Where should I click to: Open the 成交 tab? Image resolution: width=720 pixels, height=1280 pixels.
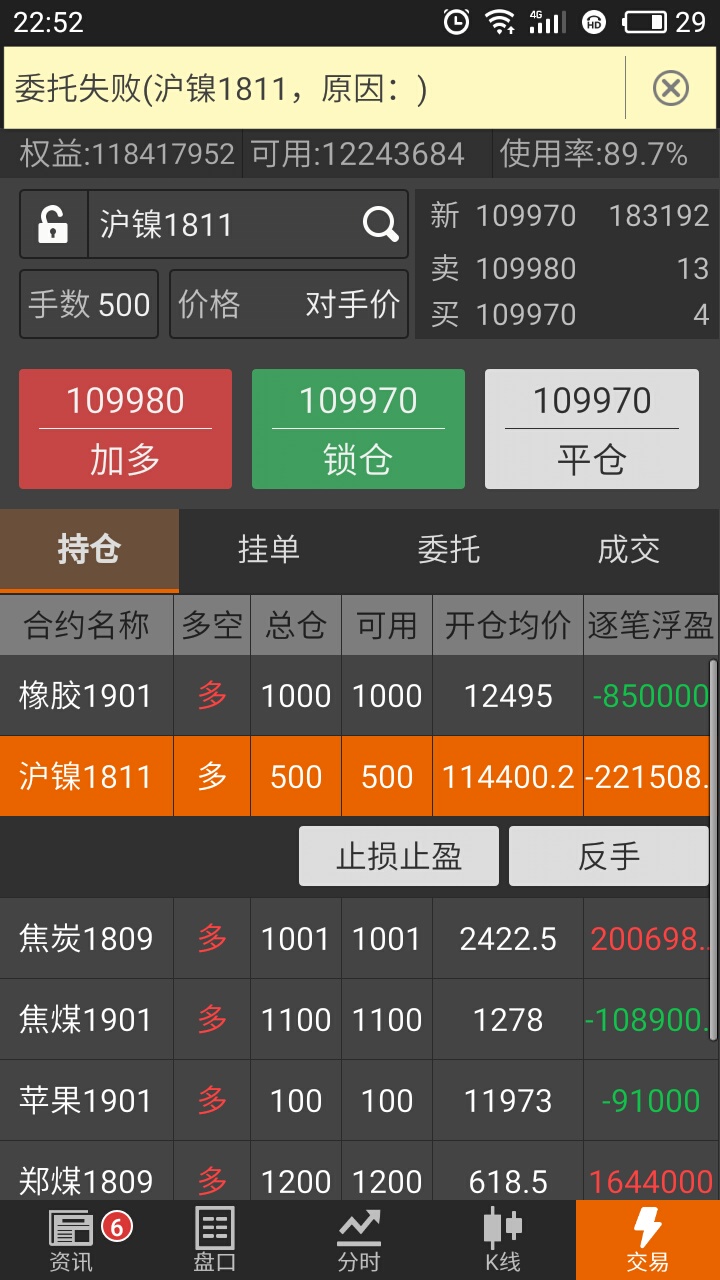629,550
